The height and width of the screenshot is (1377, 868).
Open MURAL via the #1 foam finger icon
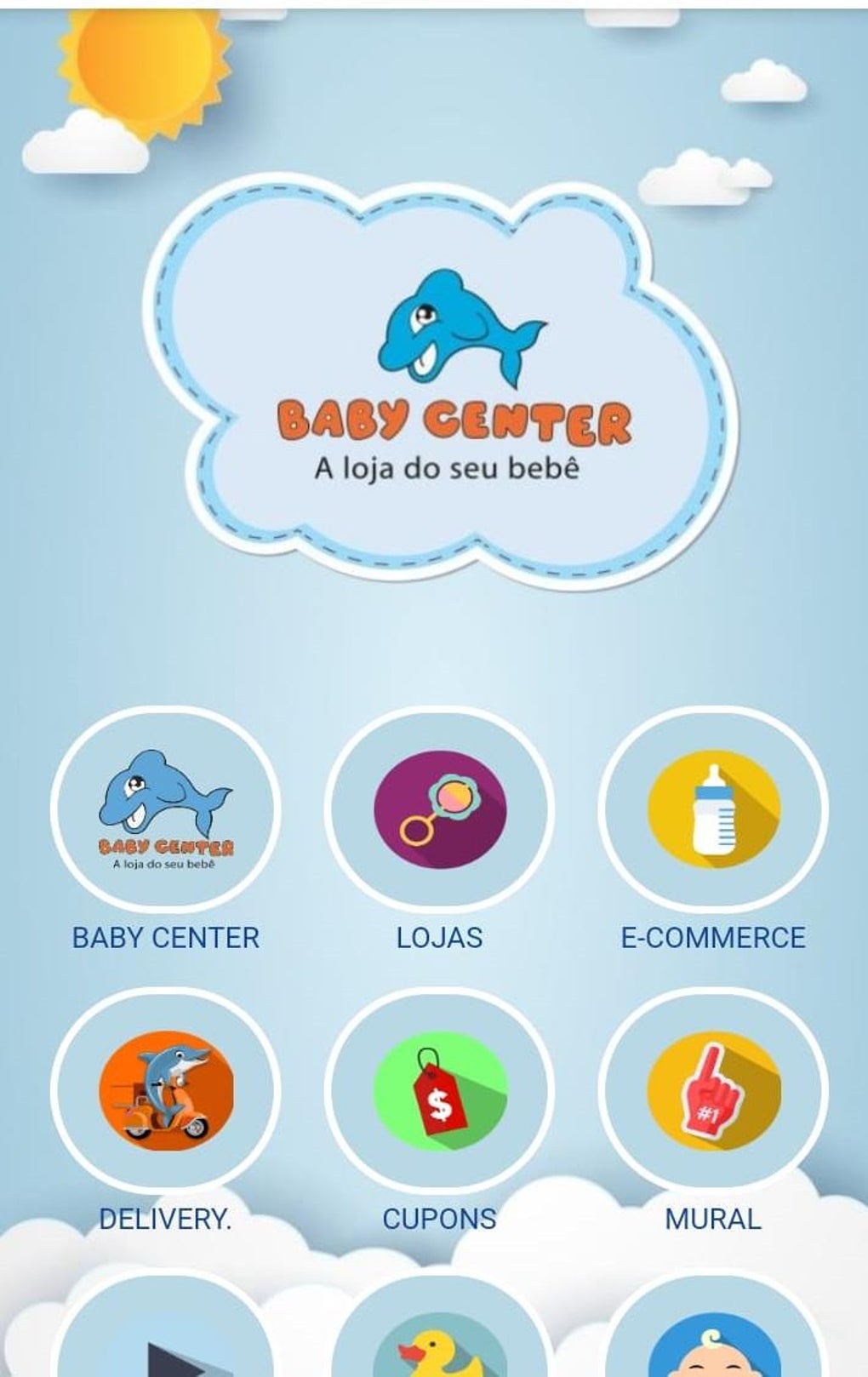click(713, 1092)
